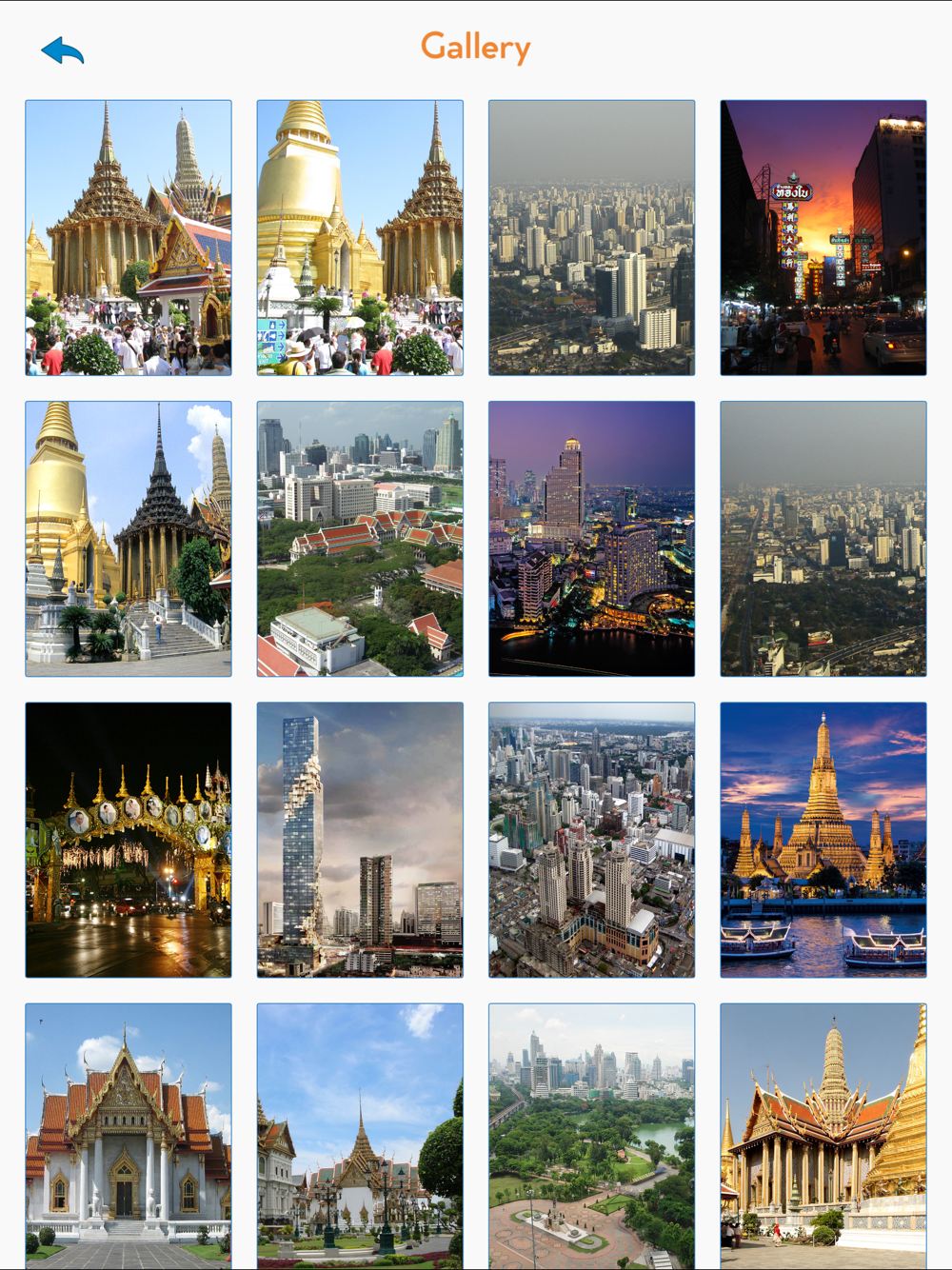The width and height of the screenshot is (952, 1270).
Task: Open the lit archway with royal portraits at night
Action: [x=129, y=840]
